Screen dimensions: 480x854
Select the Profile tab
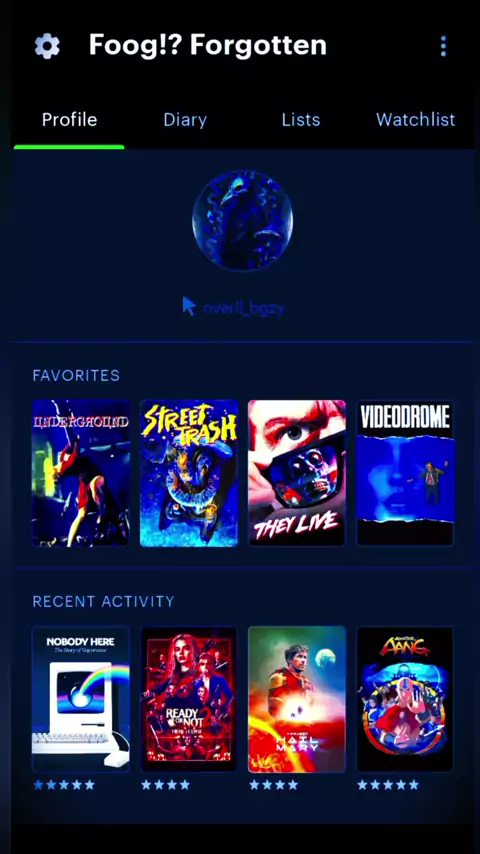click(x=69, y=120)
